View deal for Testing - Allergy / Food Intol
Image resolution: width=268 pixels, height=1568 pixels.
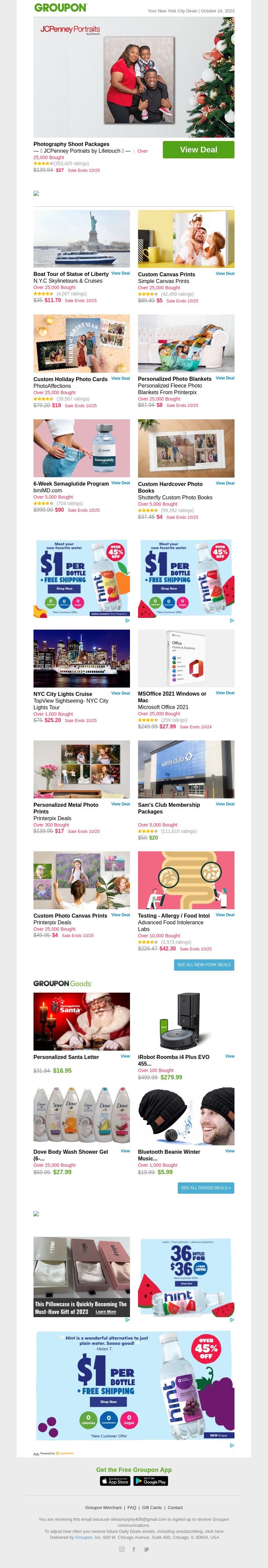225,915
